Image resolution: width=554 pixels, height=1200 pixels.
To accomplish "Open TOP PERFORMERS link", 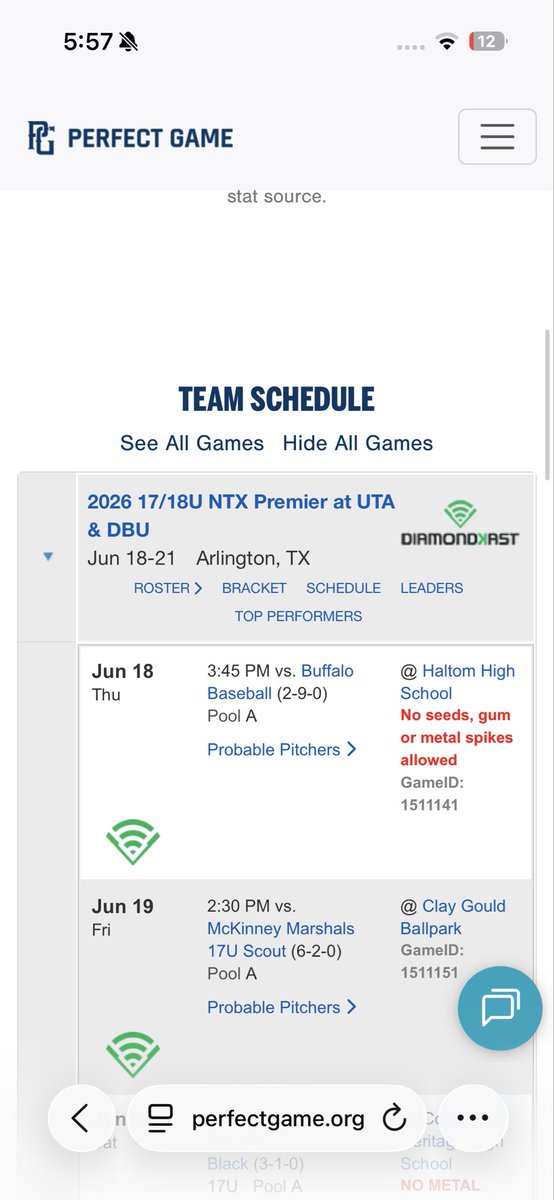I will pyautogui.click(x=298, y=616).
